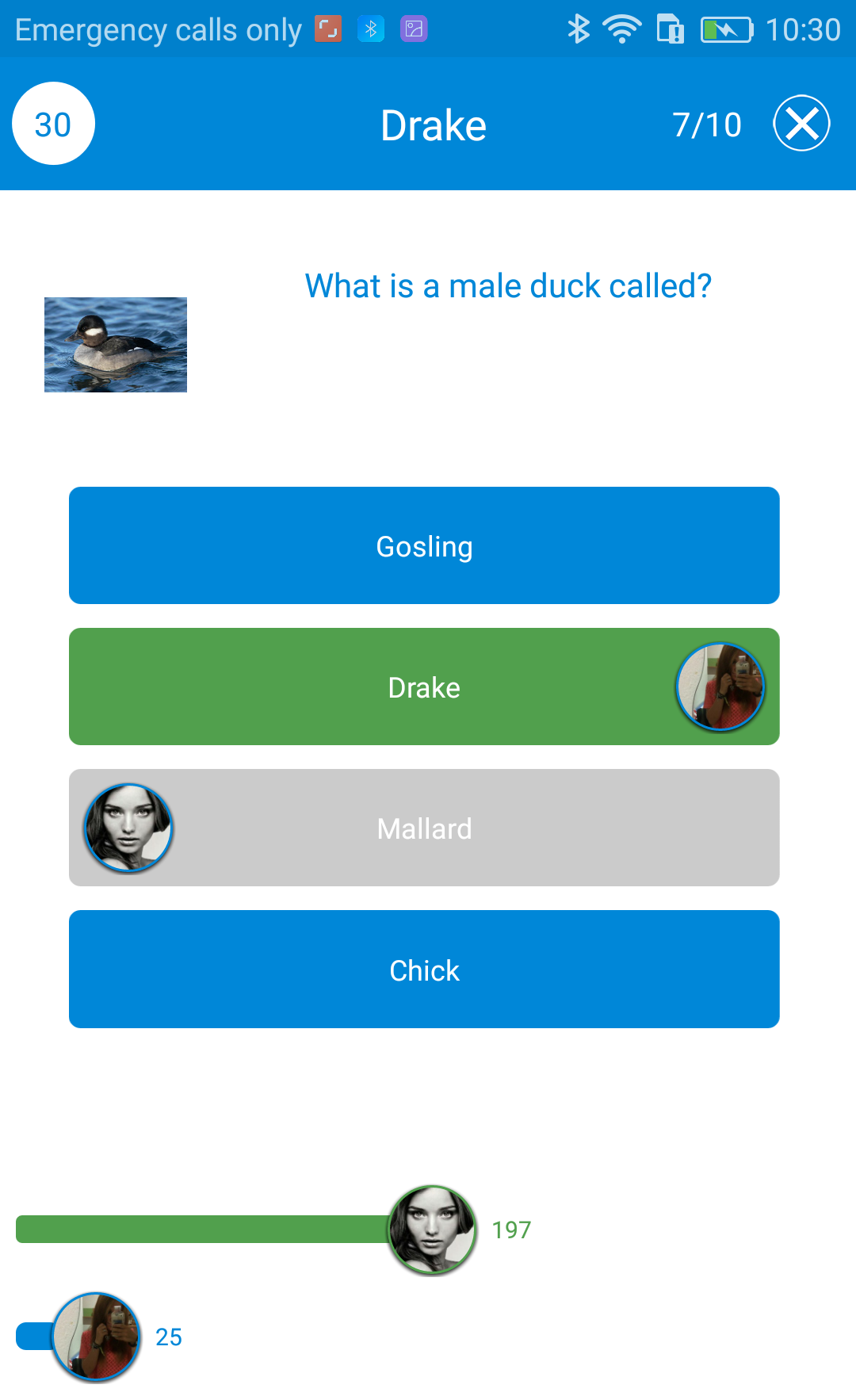
Task: Select Drake as the answer
Action: [424, 687]
